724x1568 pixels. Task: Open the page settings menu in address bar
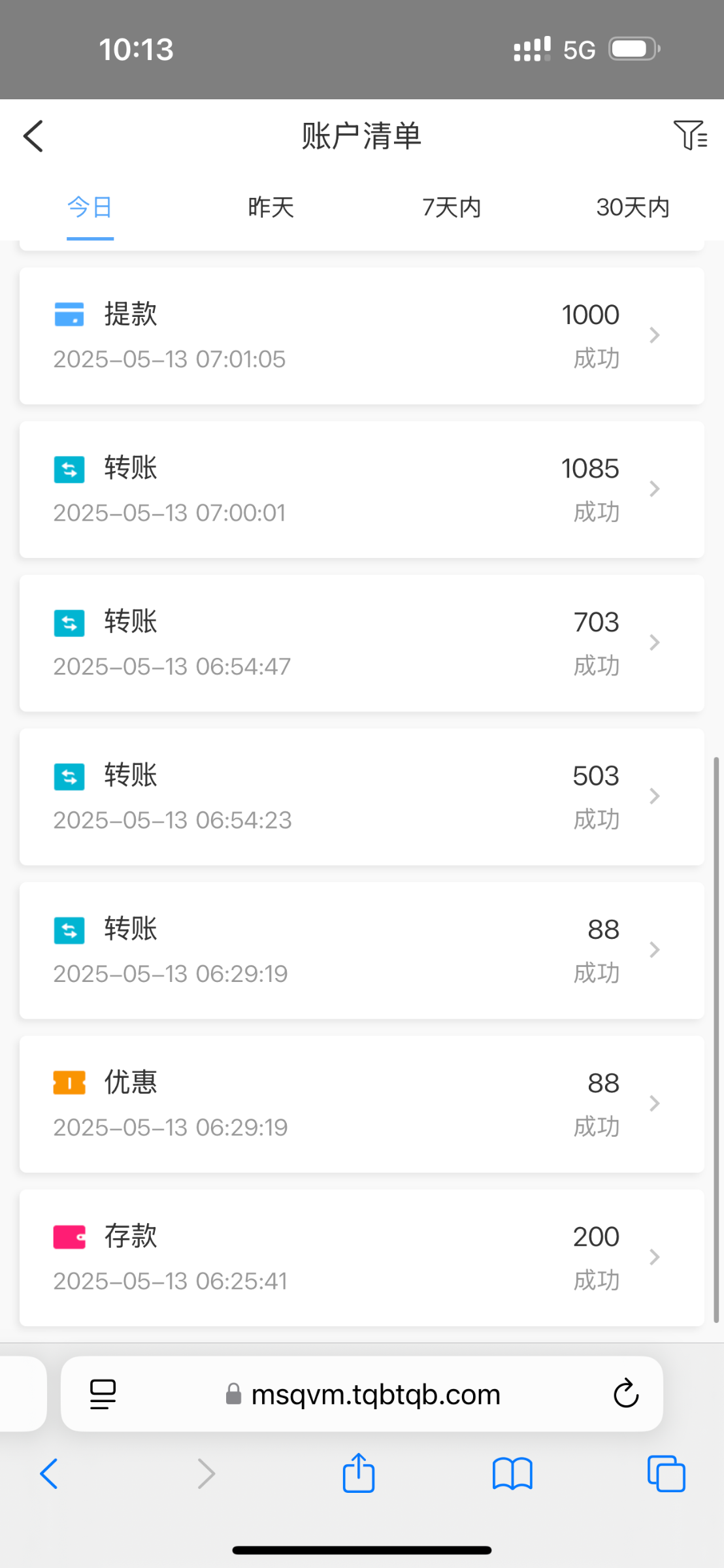tap(103, 1394)
